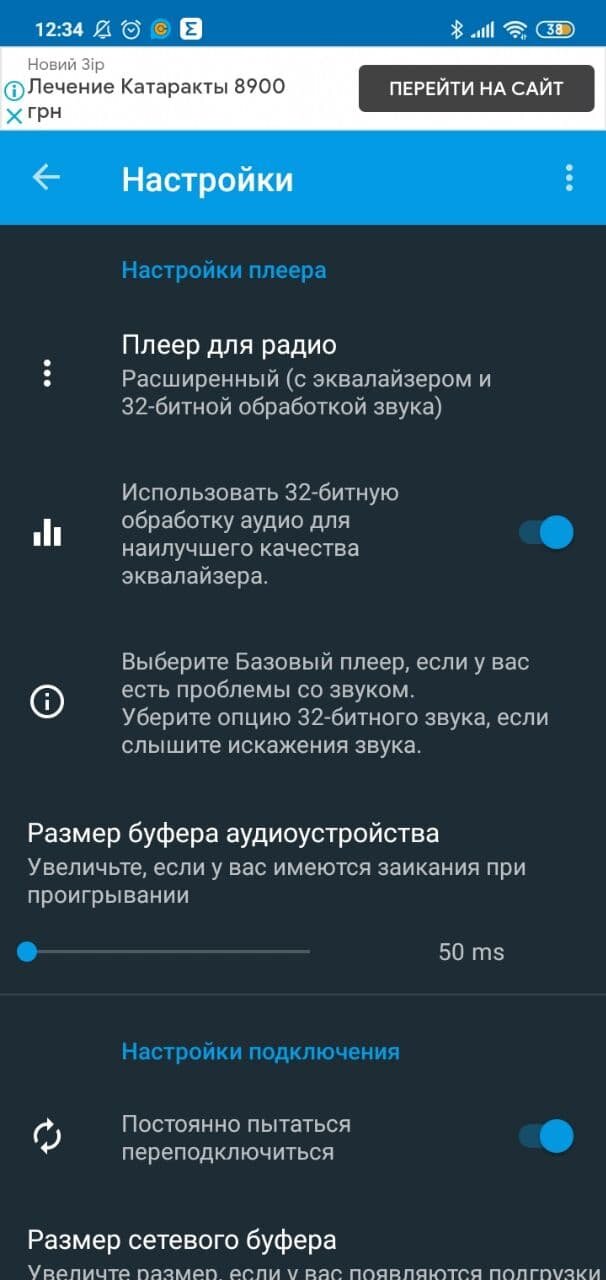
Task: Go back from the Настройки screen
Action: [x=46, y=178]
